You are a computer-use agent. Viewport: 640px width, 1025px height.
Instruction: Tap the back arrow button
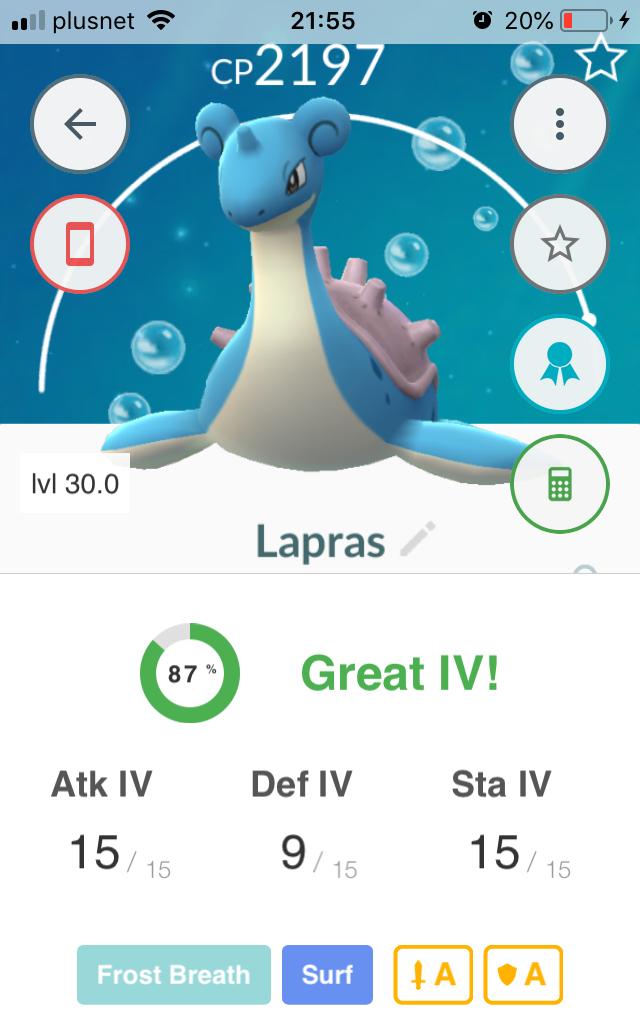pos(80,124)
